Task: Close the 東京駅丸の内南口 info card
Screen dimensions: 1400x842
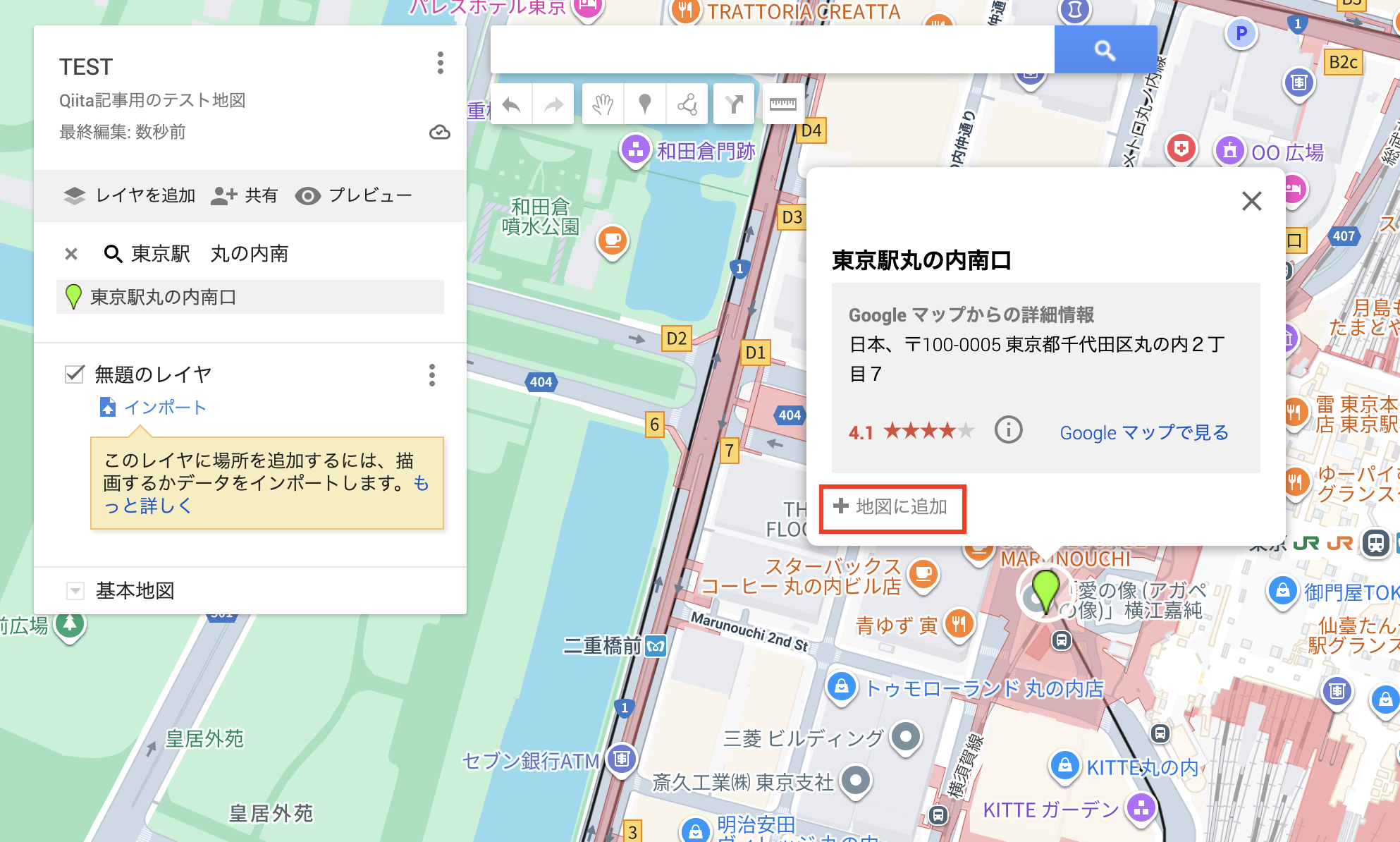Action: tap(1251, 201)
